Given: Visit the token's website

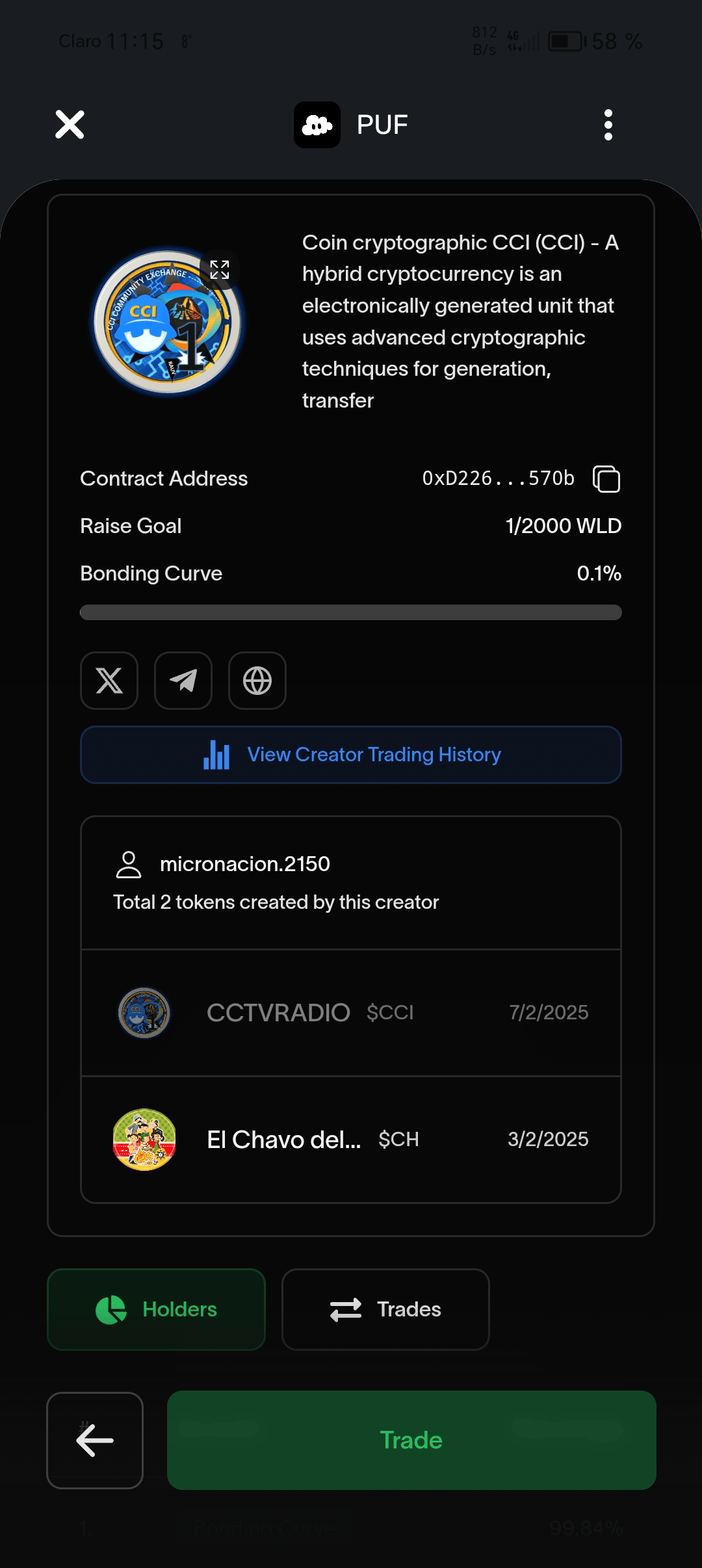Looking at the screenshot, I should (257, 681).
